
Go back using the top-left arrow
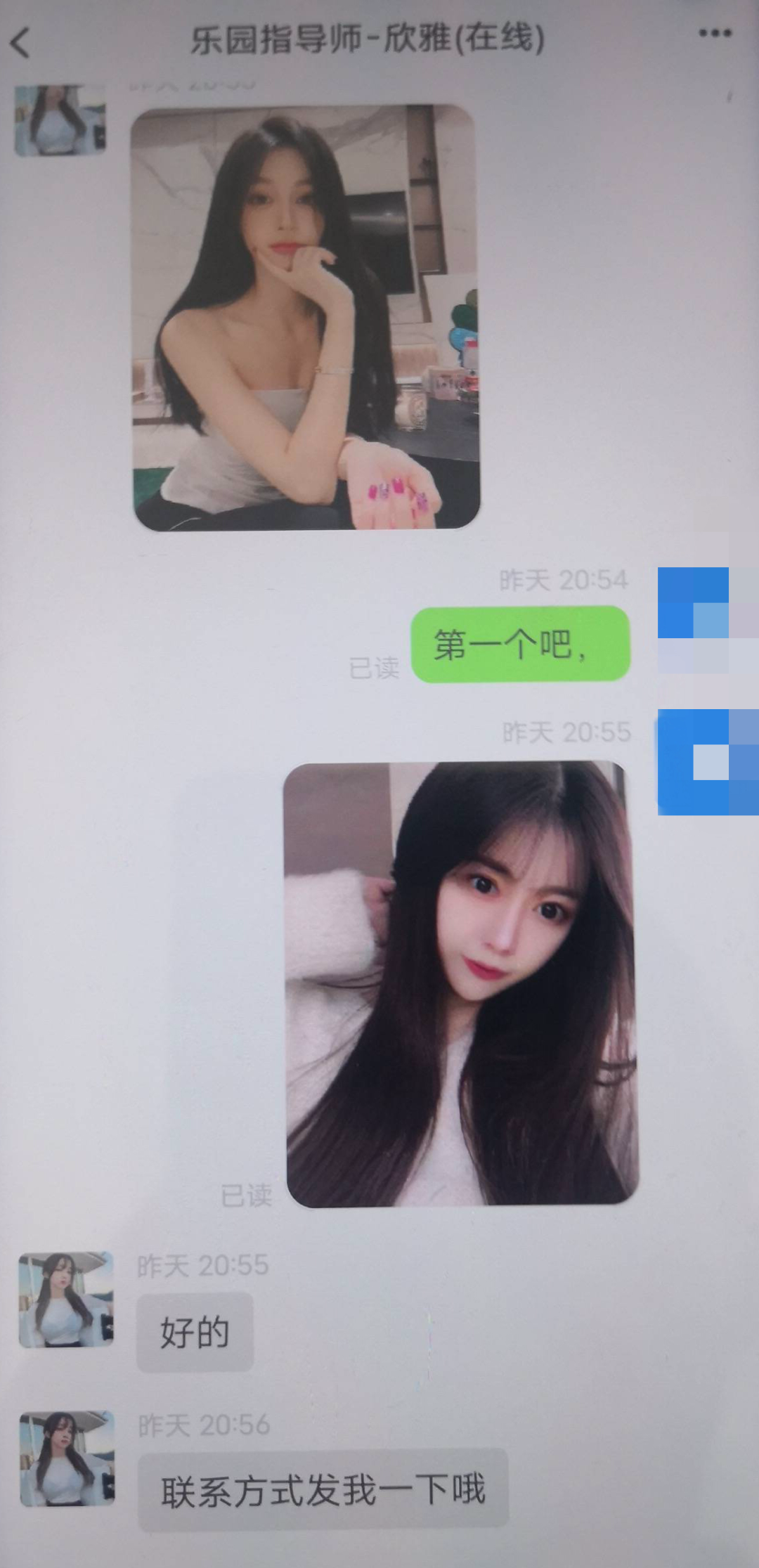21,42
